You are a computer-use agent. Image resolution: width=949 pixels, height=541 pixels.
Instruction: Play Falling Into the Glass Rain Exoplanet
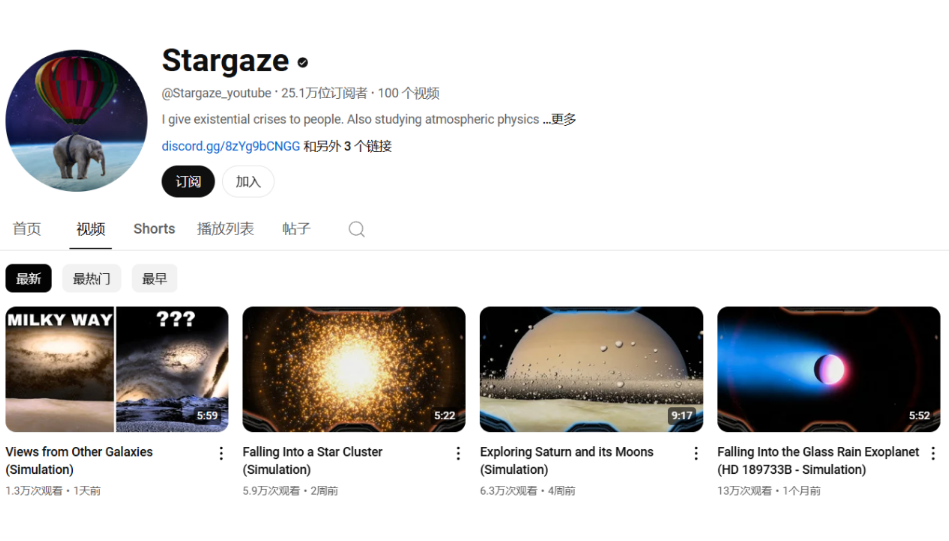[x=828, y=369]
